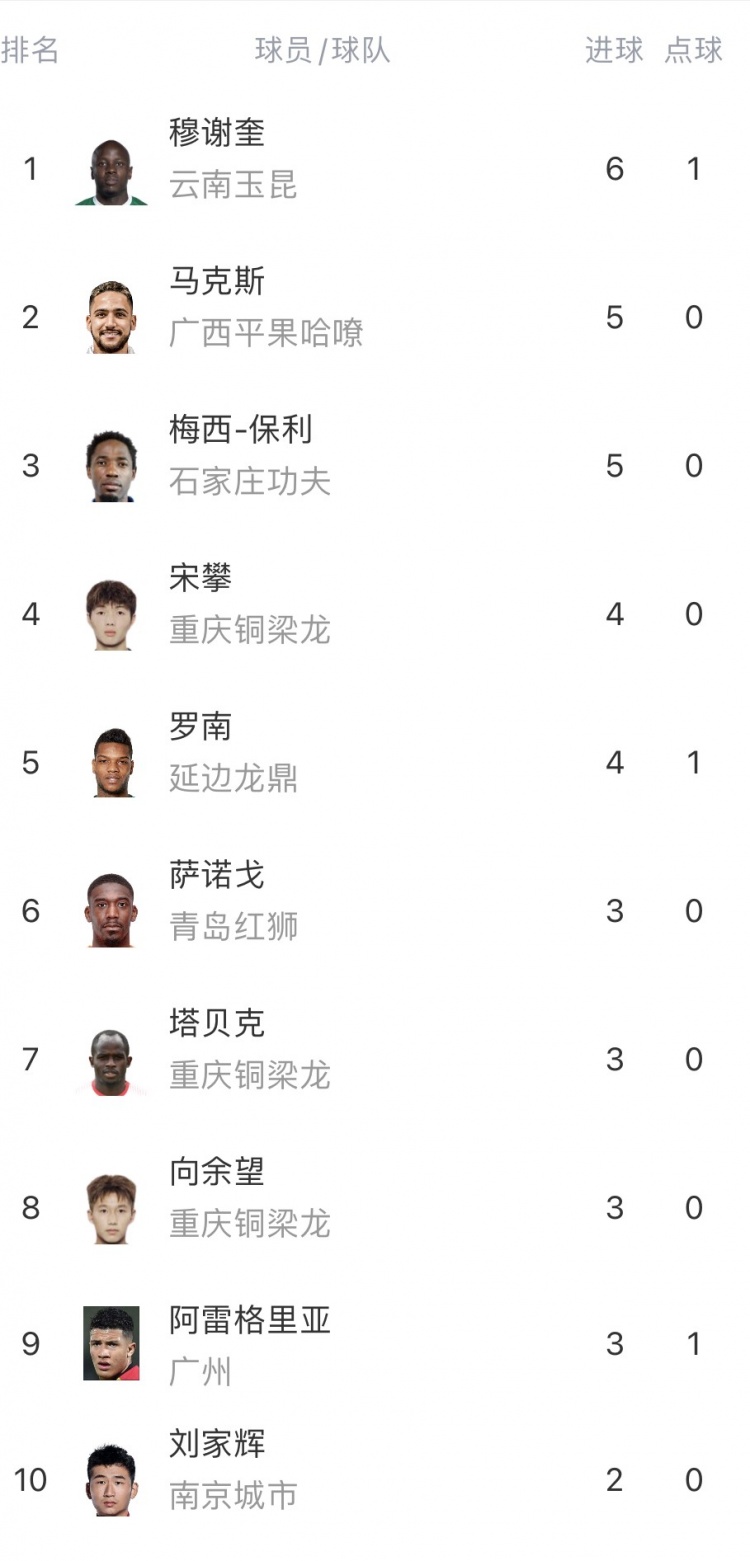Select 刘家辉's player row
This screenshot has width=750, height=1561.
(375, 1479)
